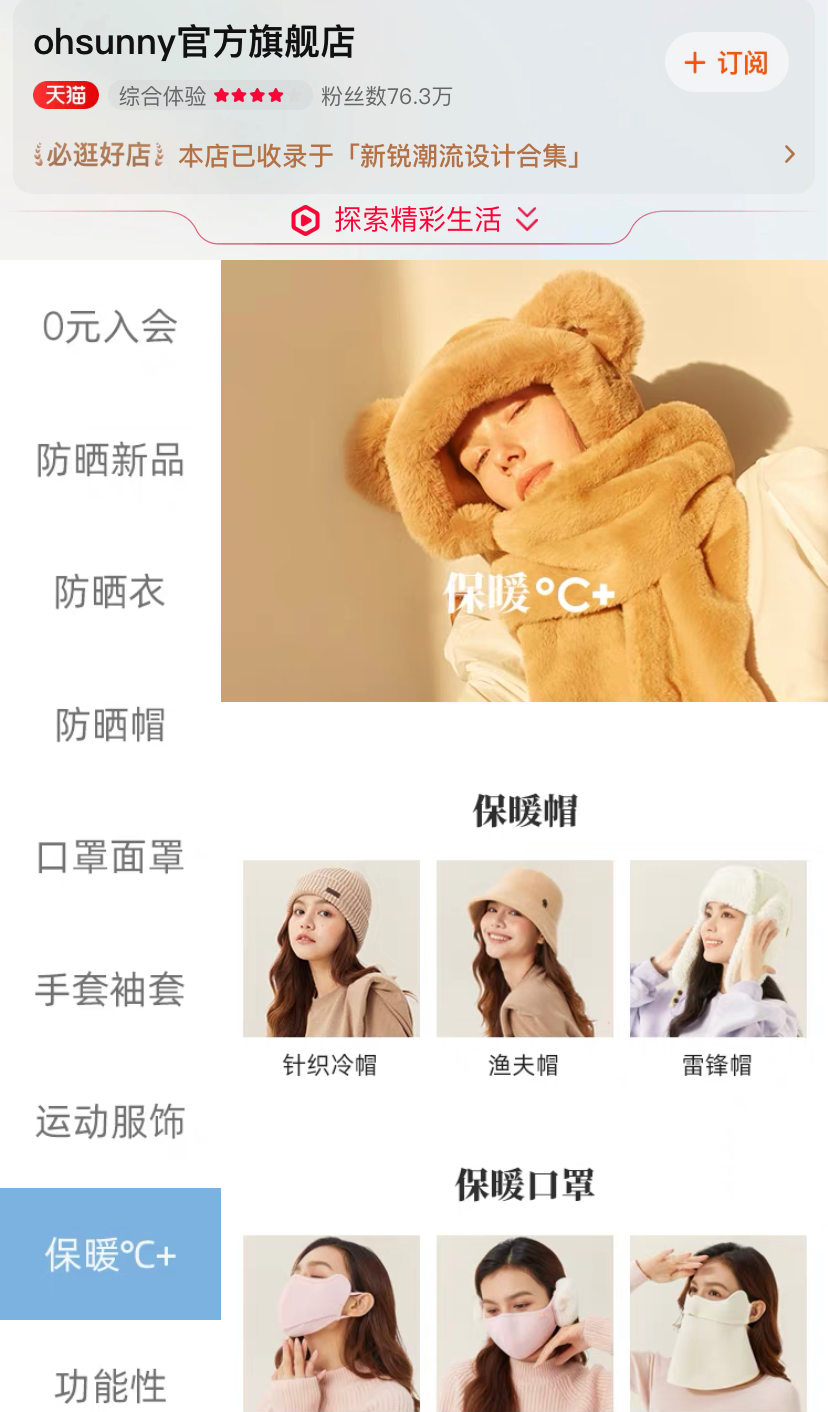View 针织冷帽 products
Screen dimensions: 828x1412
pyautogui.click(x=331, y=950)
